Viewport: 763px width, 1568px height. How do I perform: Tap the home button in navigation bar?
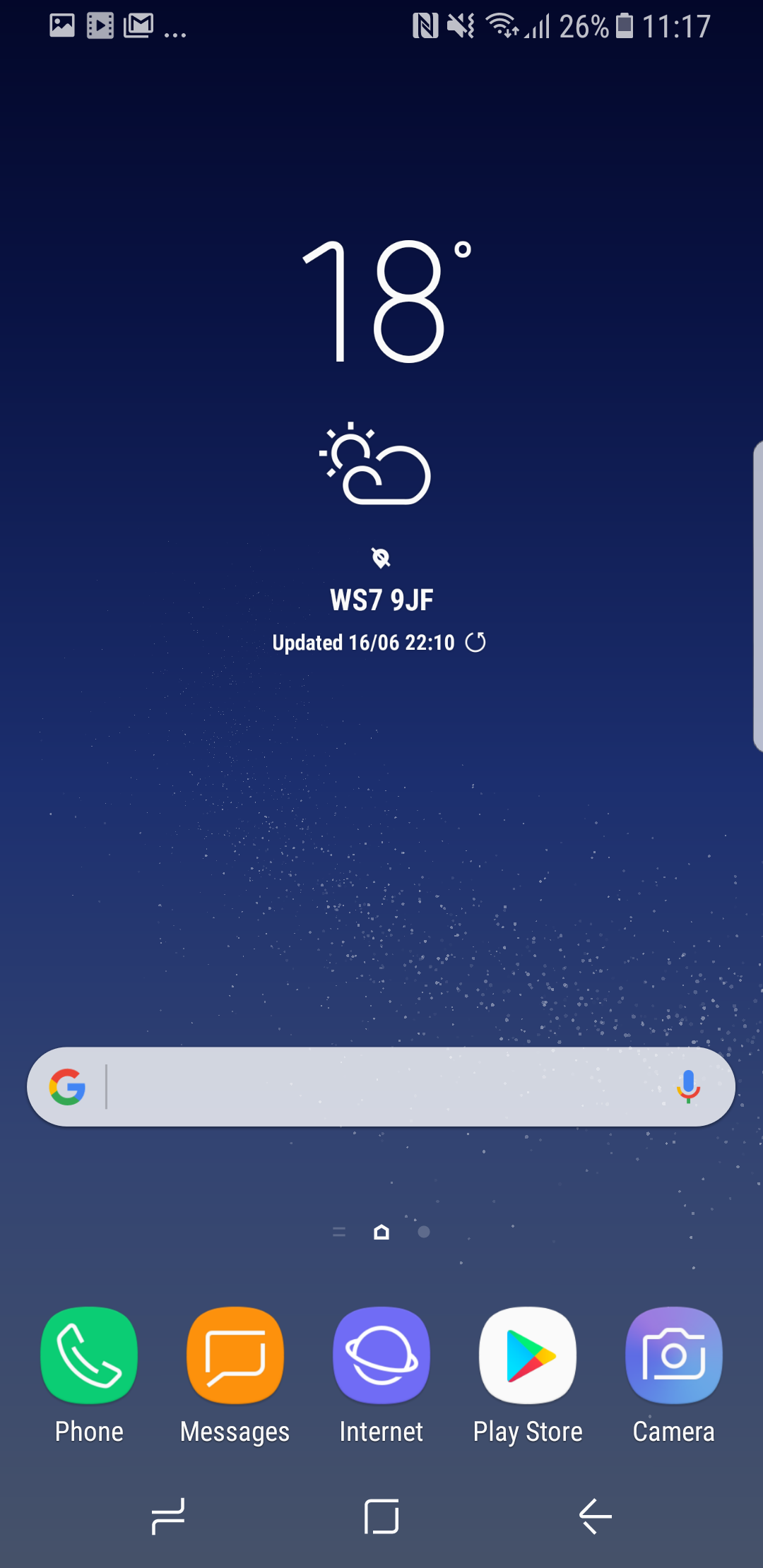pos(381,1516)
